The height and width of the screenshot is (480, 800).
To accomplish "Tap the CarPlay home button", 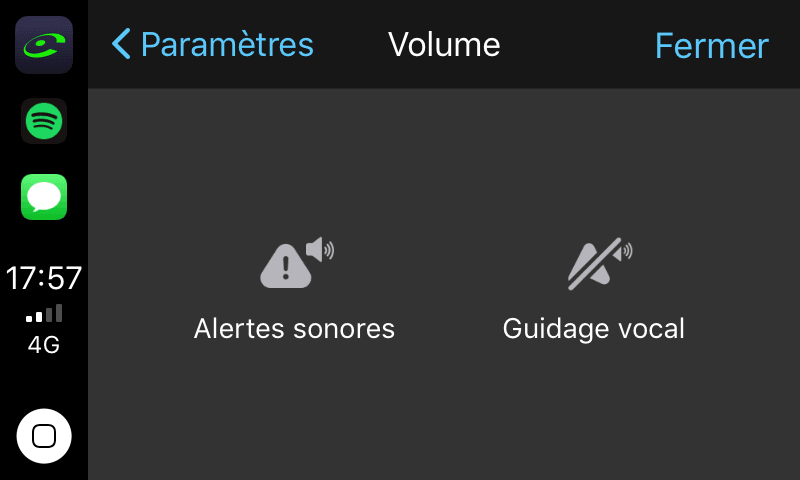I will [x=44, y=436].
